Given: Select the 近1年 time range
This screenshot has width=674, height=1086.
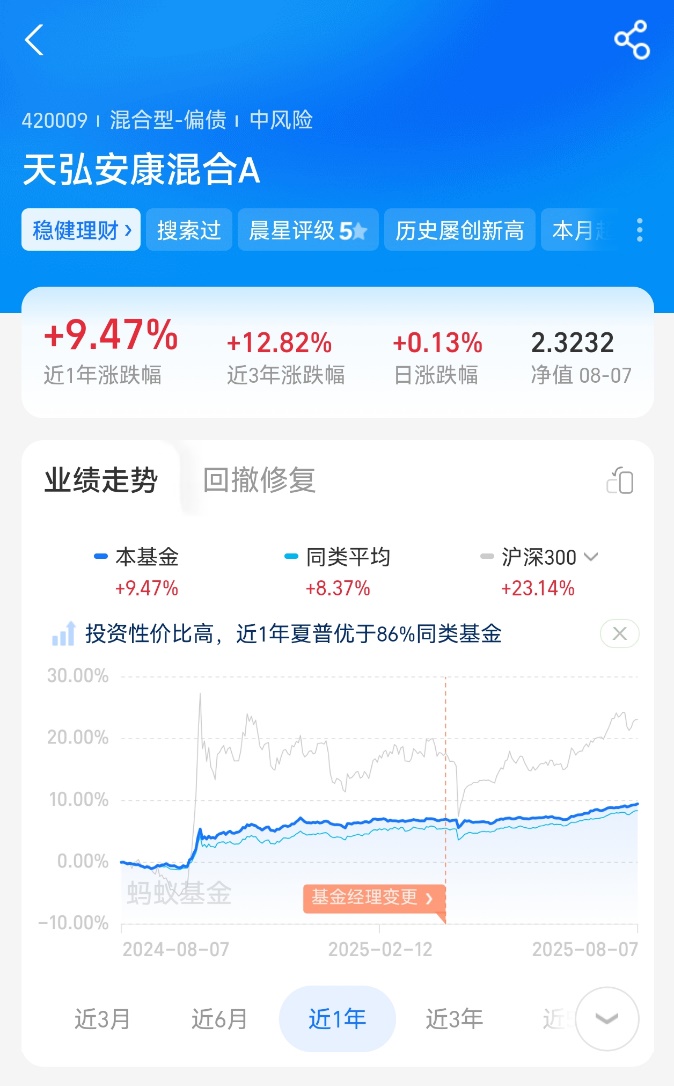Looking at the screenshot, I should [337, 1019].
